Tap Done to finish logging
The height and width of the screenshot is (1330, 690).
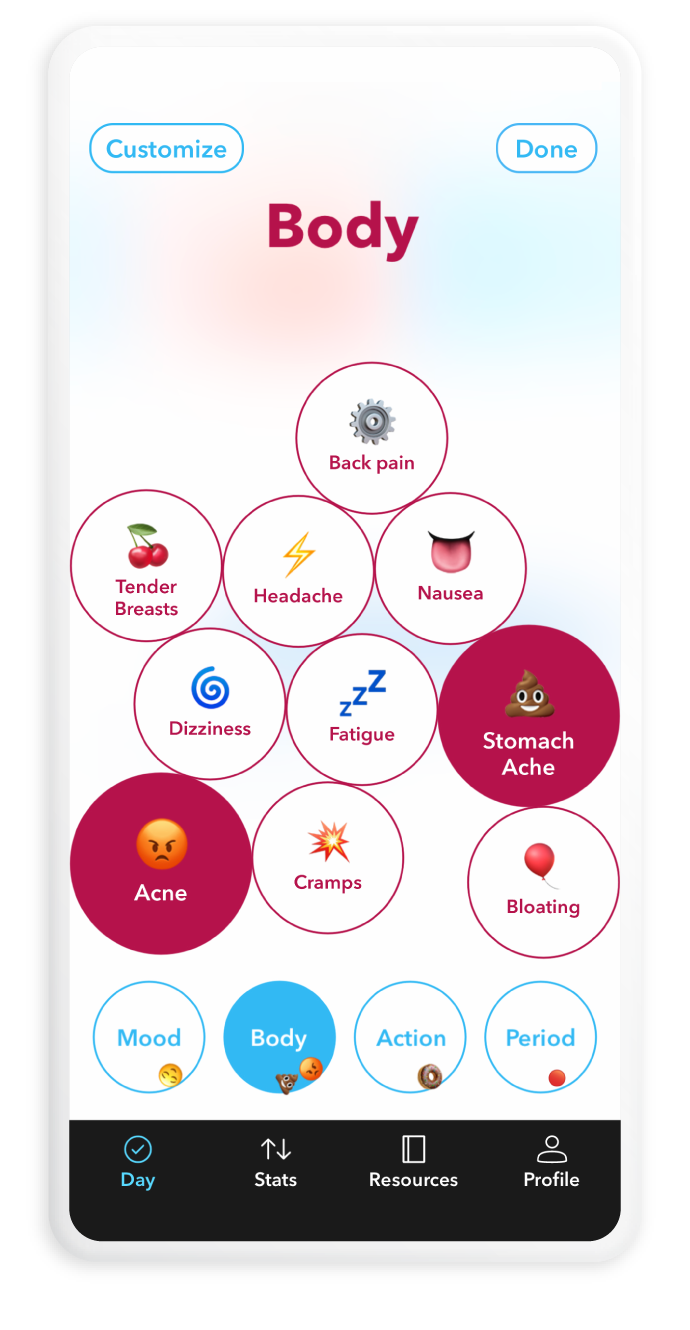tap(546, 149)
